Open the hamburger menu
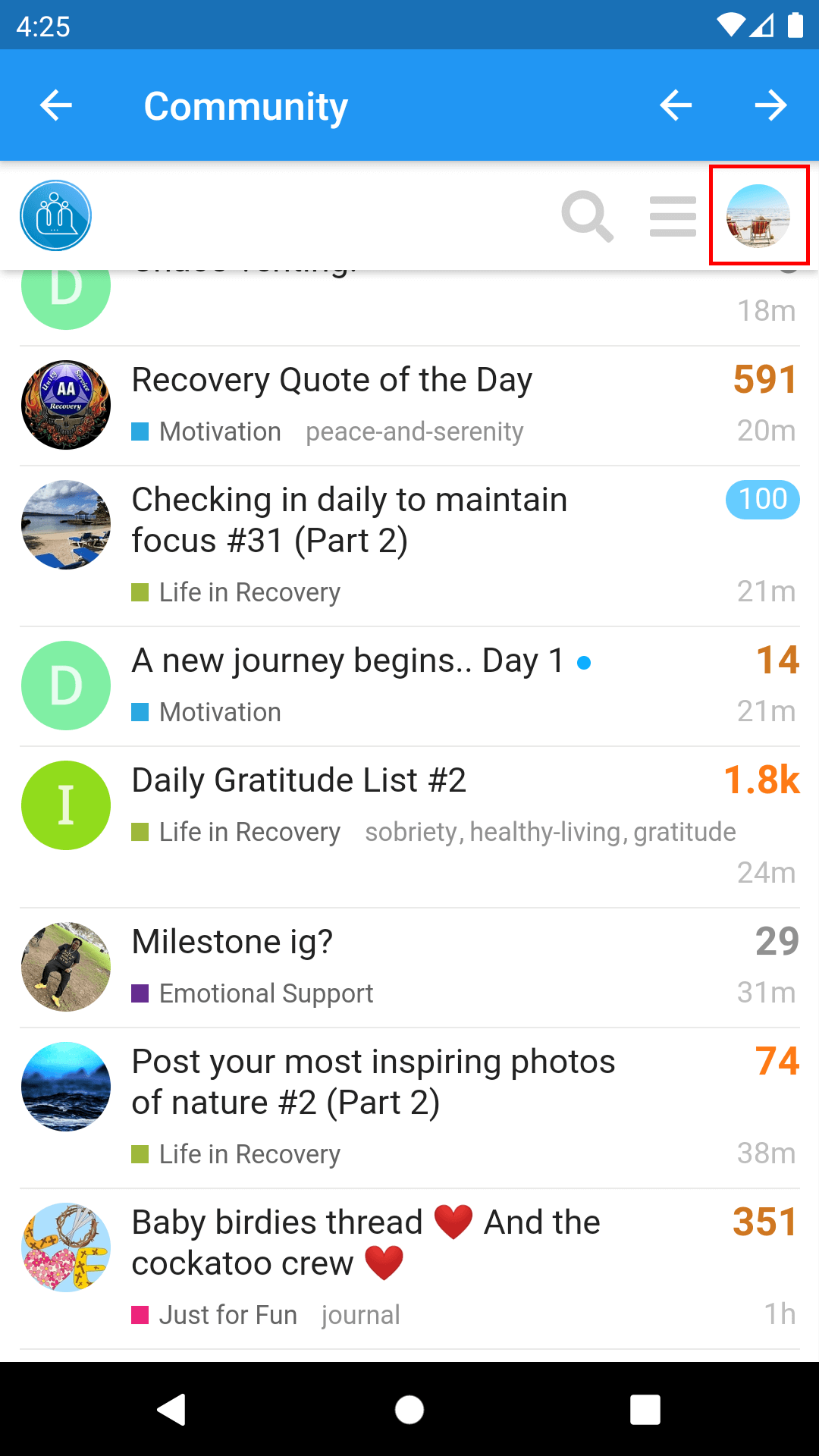The height and width of the screenshot is (1456, 819). pyautogui.click(x=673, y=216)
